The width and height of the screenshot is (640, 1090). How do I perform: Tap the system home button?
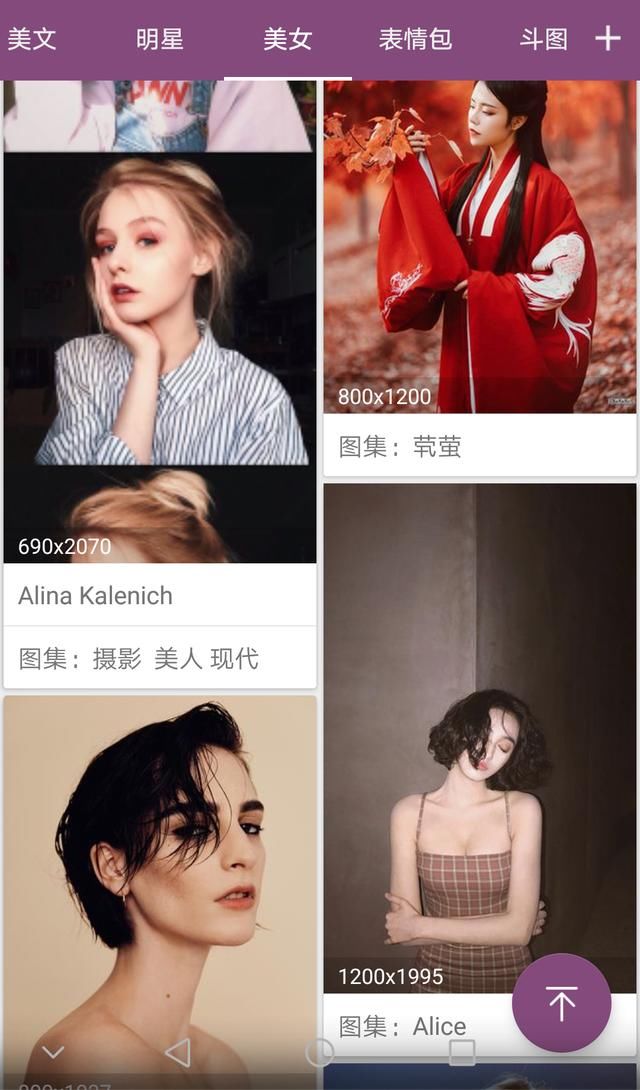[x=319, y=1052]
